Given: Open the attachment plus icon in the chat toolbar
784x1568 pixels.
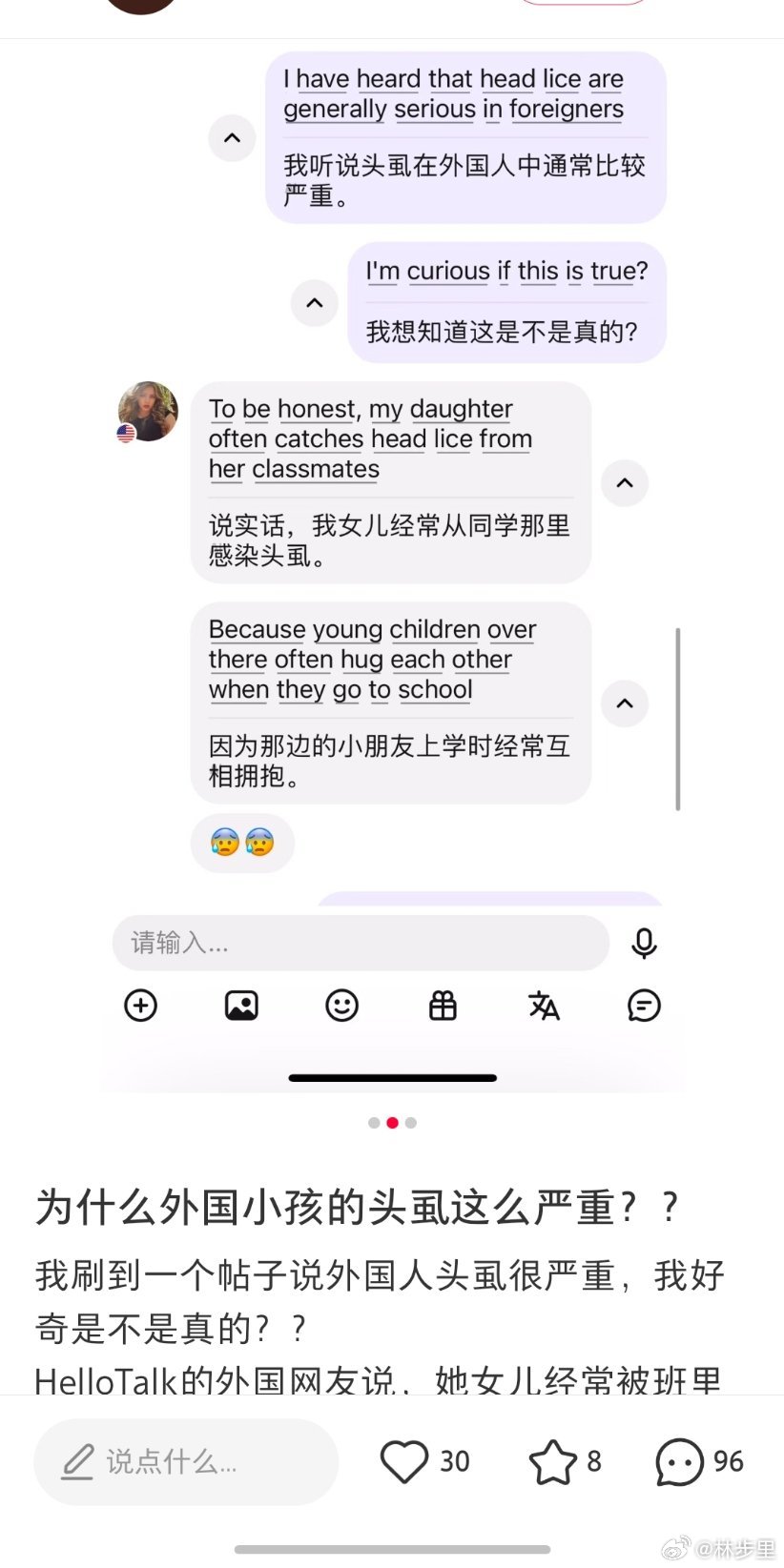Looking at the screenshot, I should pyautogui.click(x=140, y=1006).
